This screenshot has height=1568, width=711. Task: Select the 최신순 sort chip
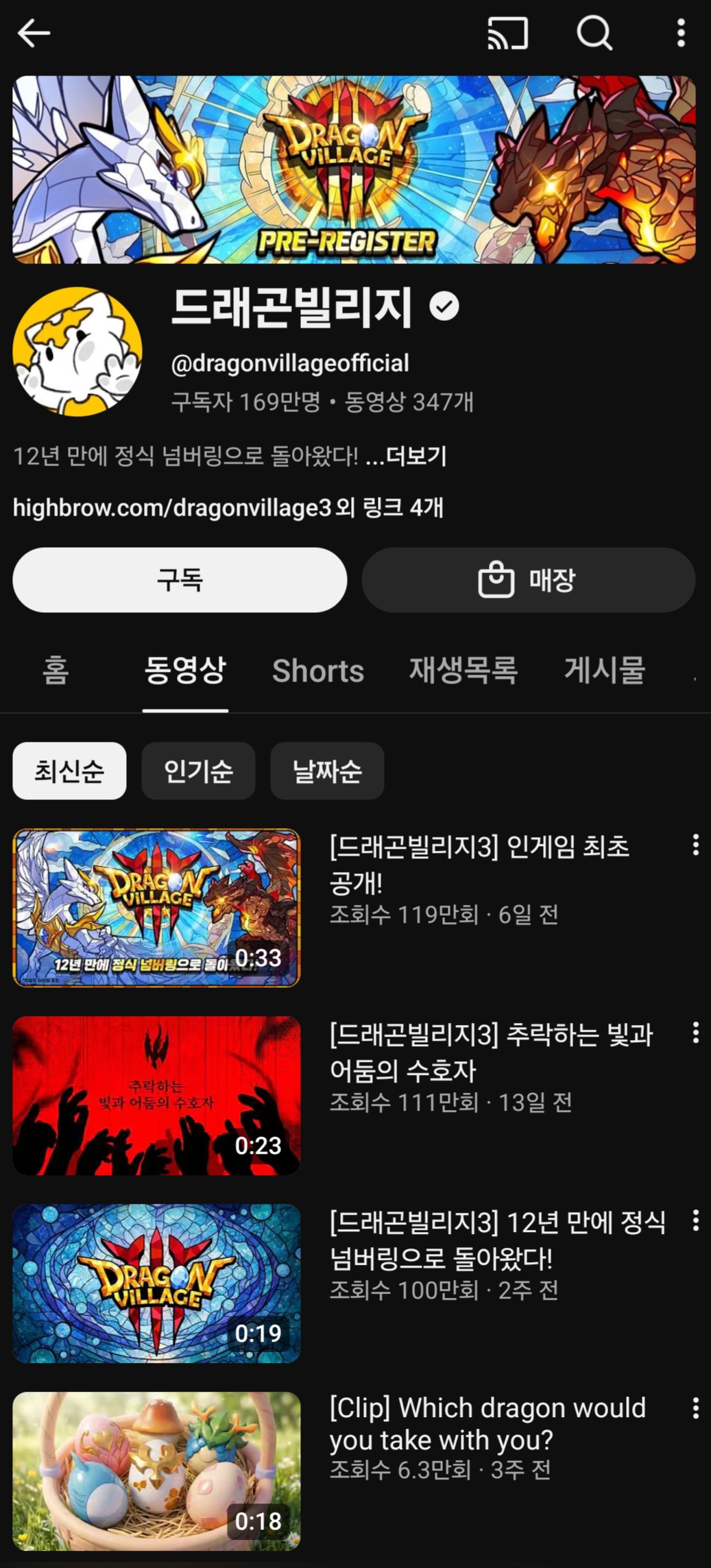pyautogui.click(x=69, y=771)
